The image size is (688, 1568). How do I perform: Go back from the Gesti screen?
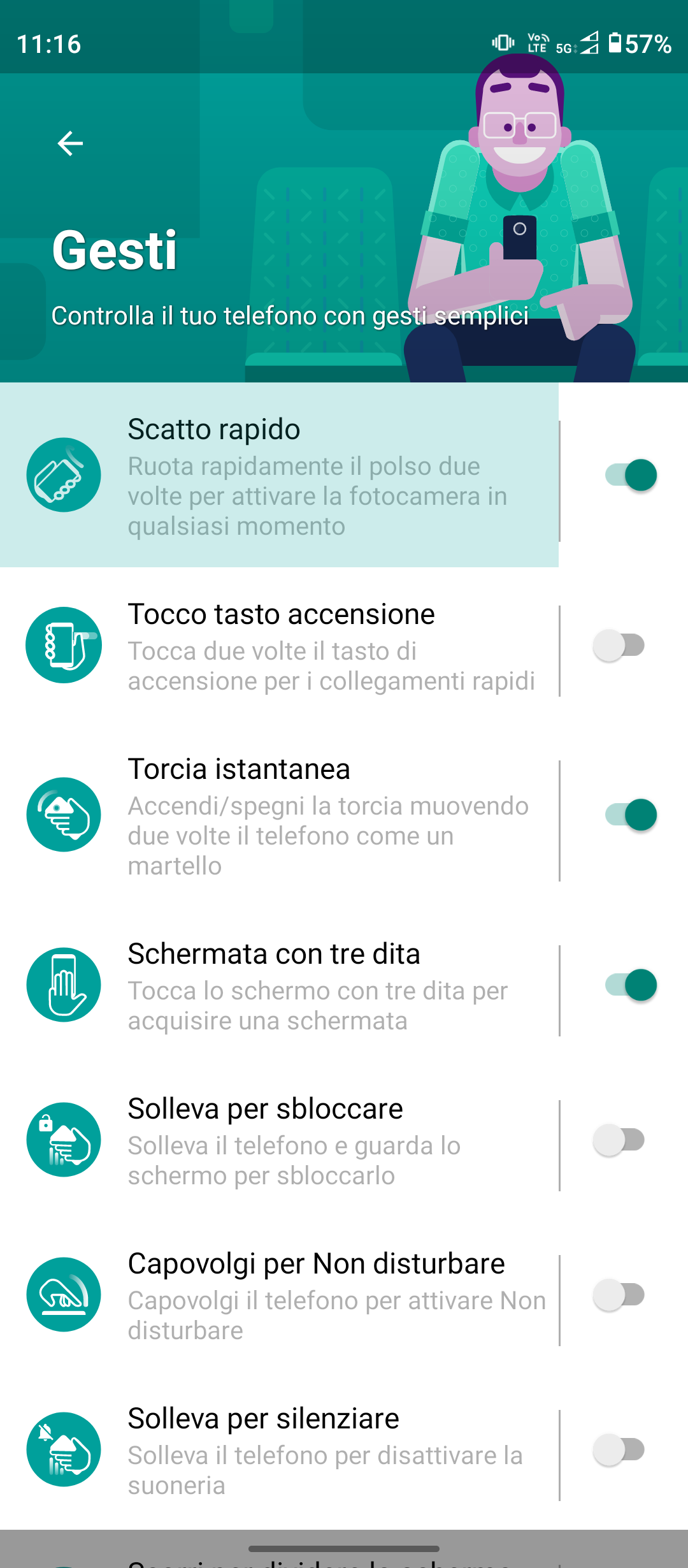click(x=70, y=143)
